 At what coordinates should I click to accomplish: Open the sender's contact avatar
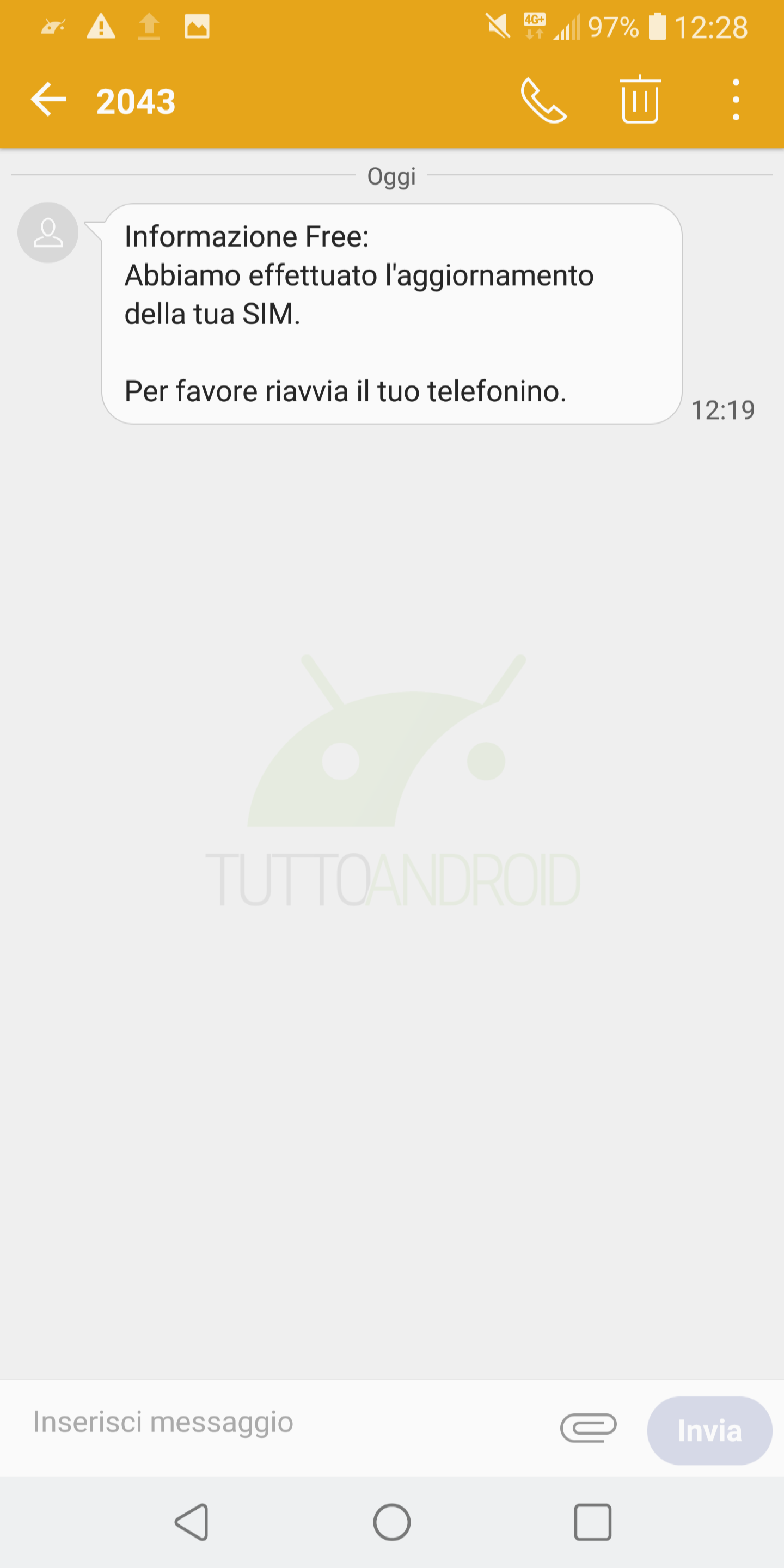48,232
